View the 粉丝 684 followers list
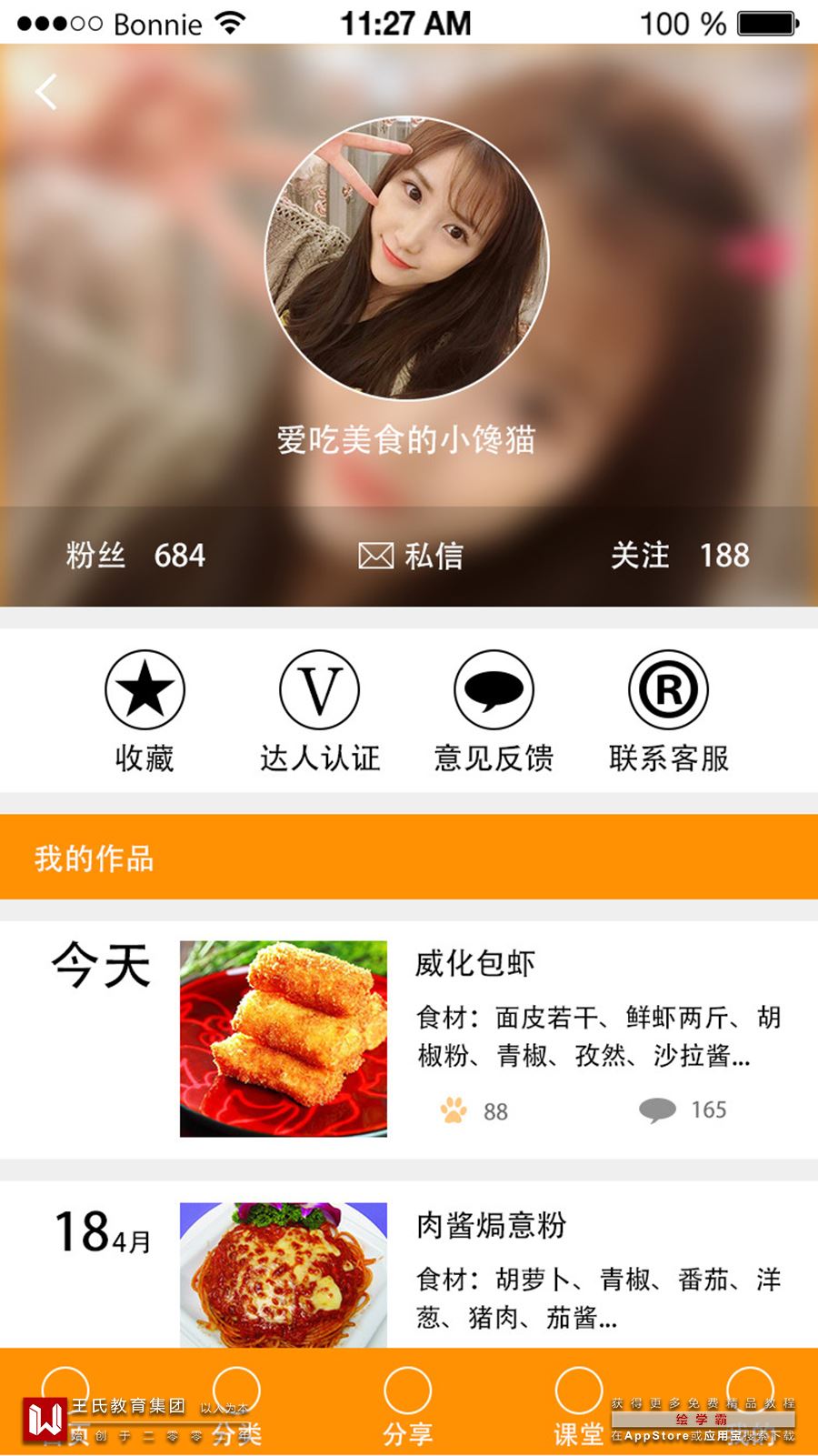Viewport: 818px width, 1456px height. pyautogui.click(x=135, y=555)
